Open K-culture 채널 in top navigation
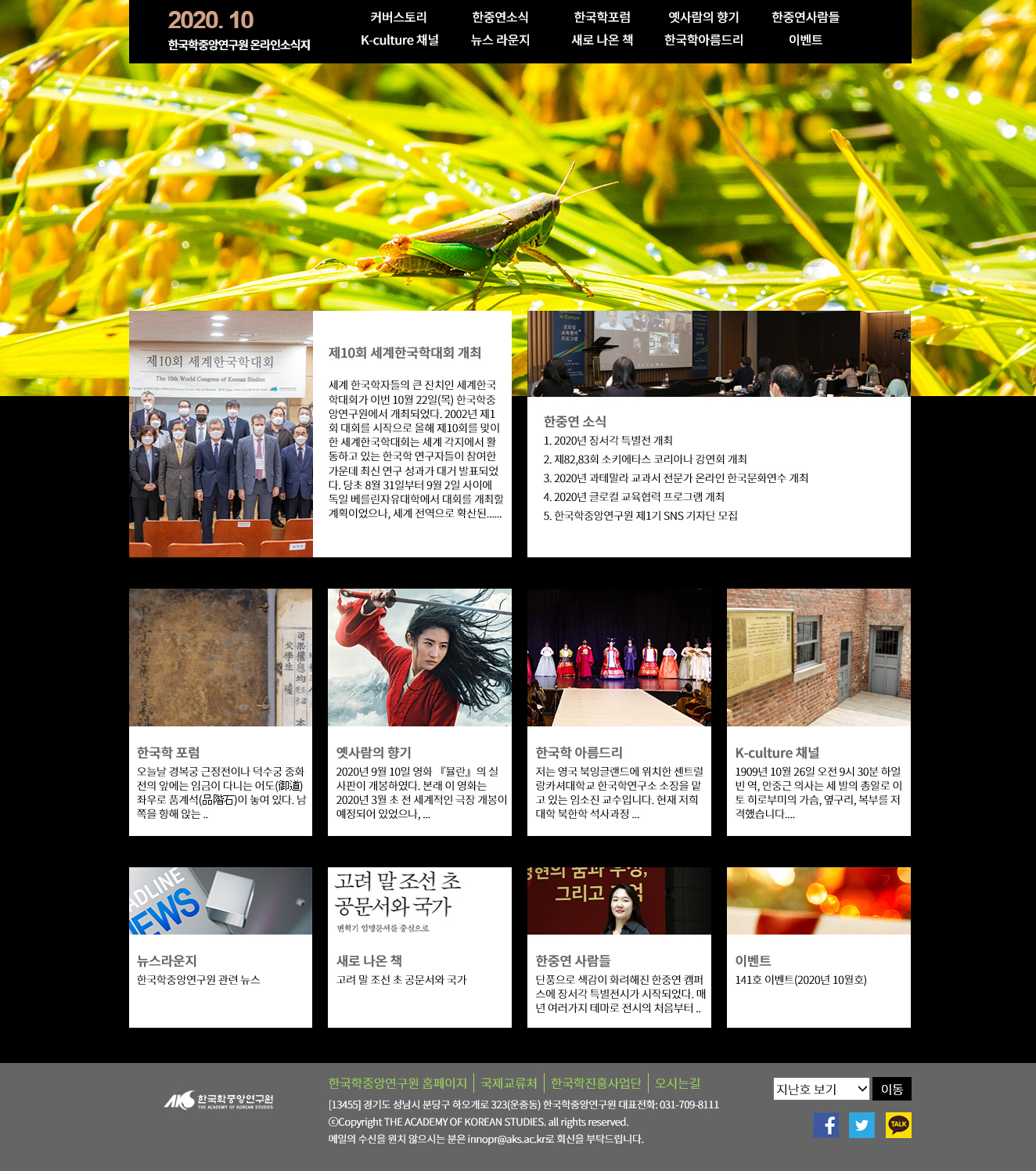 [399, 40]
